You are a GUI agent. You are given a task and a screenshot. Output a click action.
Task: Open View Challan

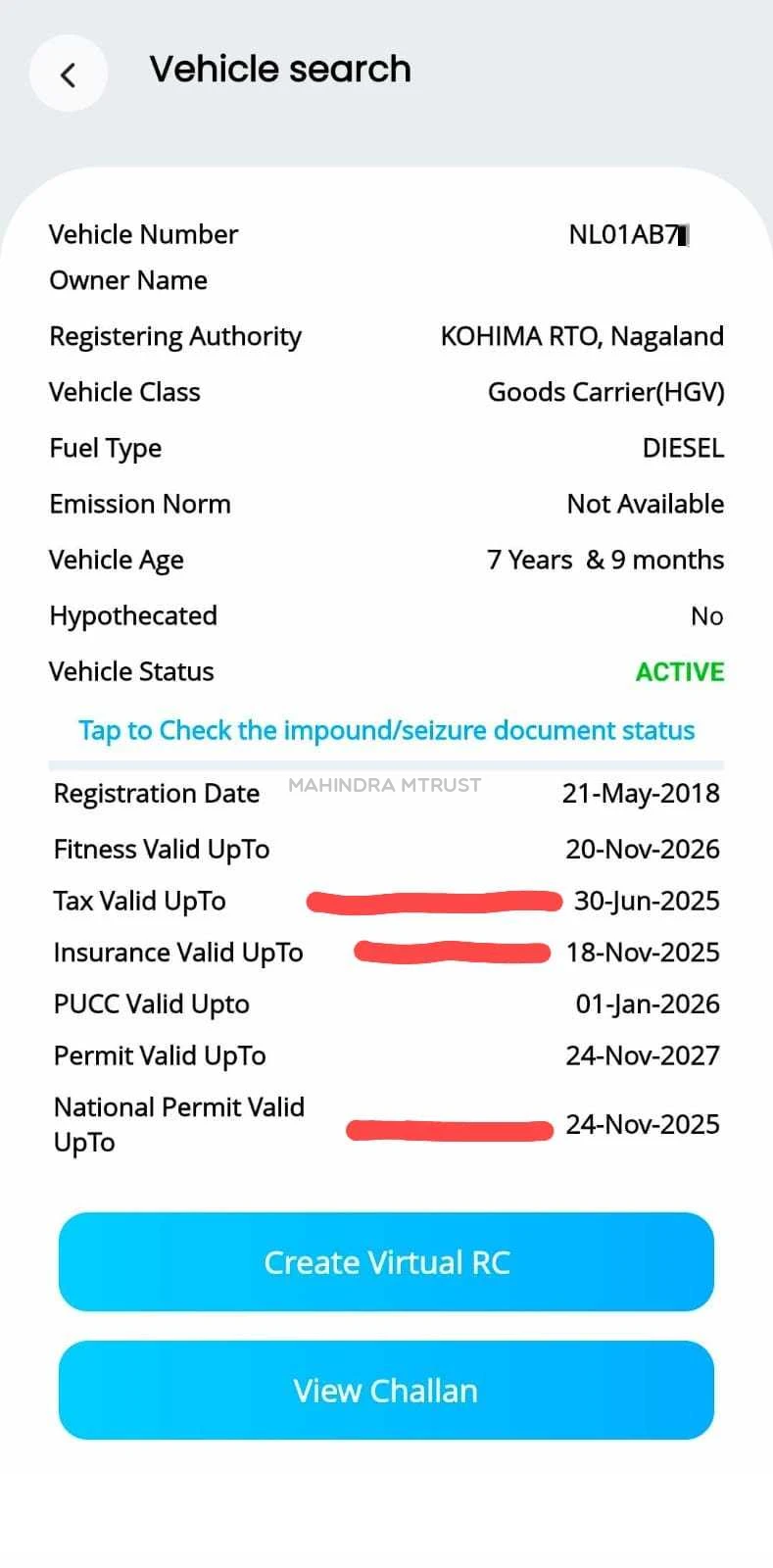pyautogui.click(x=386, y=1390)
